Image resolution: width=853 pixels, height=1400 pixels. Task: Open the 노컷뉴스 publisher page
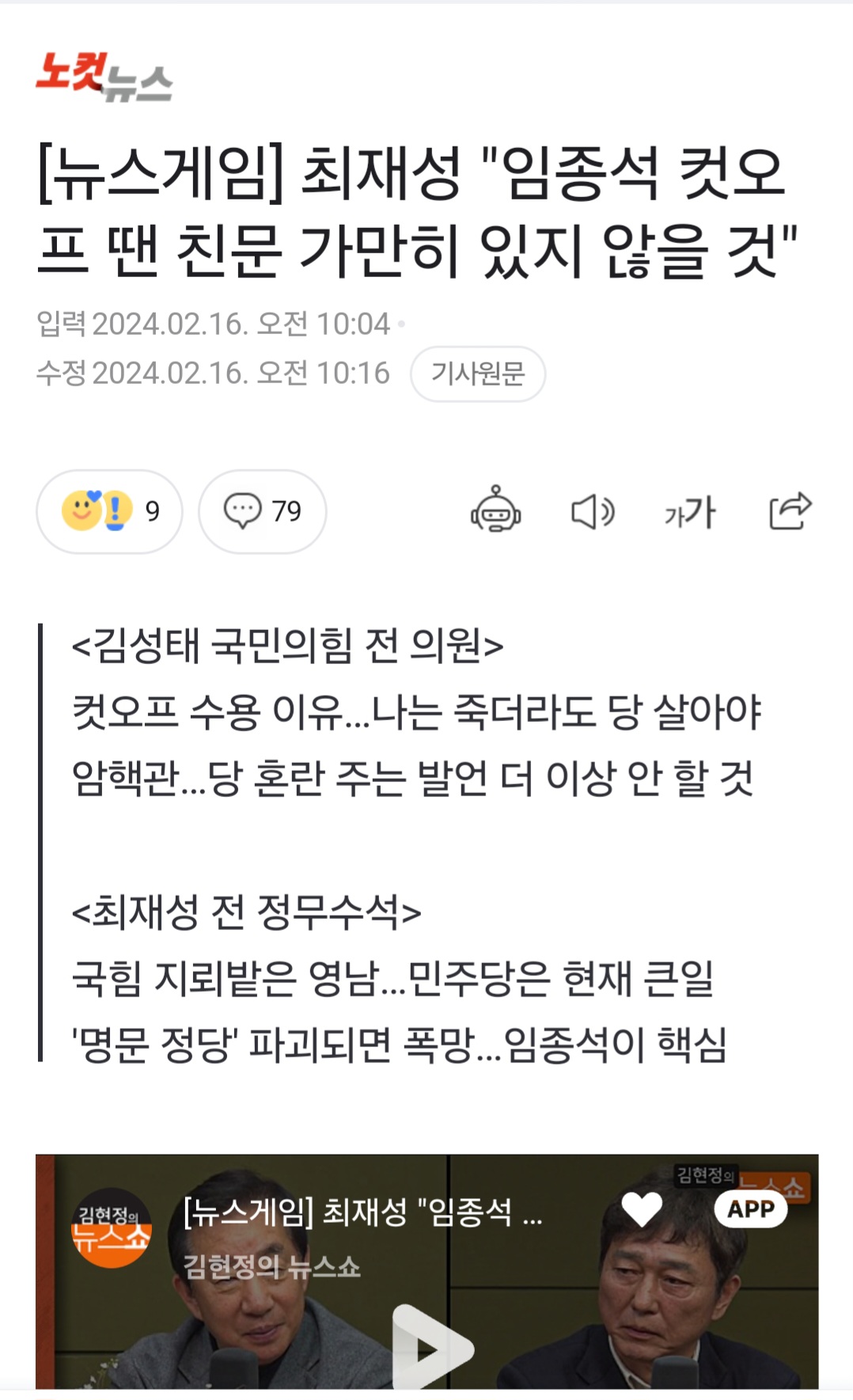104,77
